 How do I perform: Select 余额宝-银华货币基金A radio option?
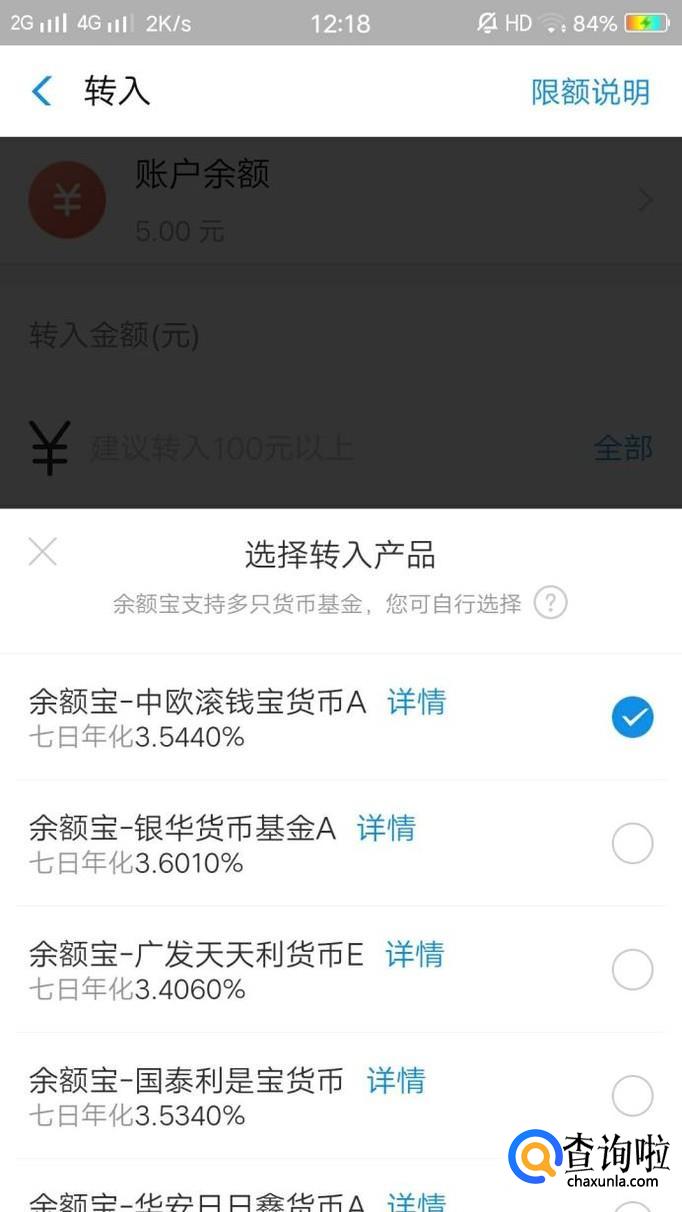(x=632, y=844)
